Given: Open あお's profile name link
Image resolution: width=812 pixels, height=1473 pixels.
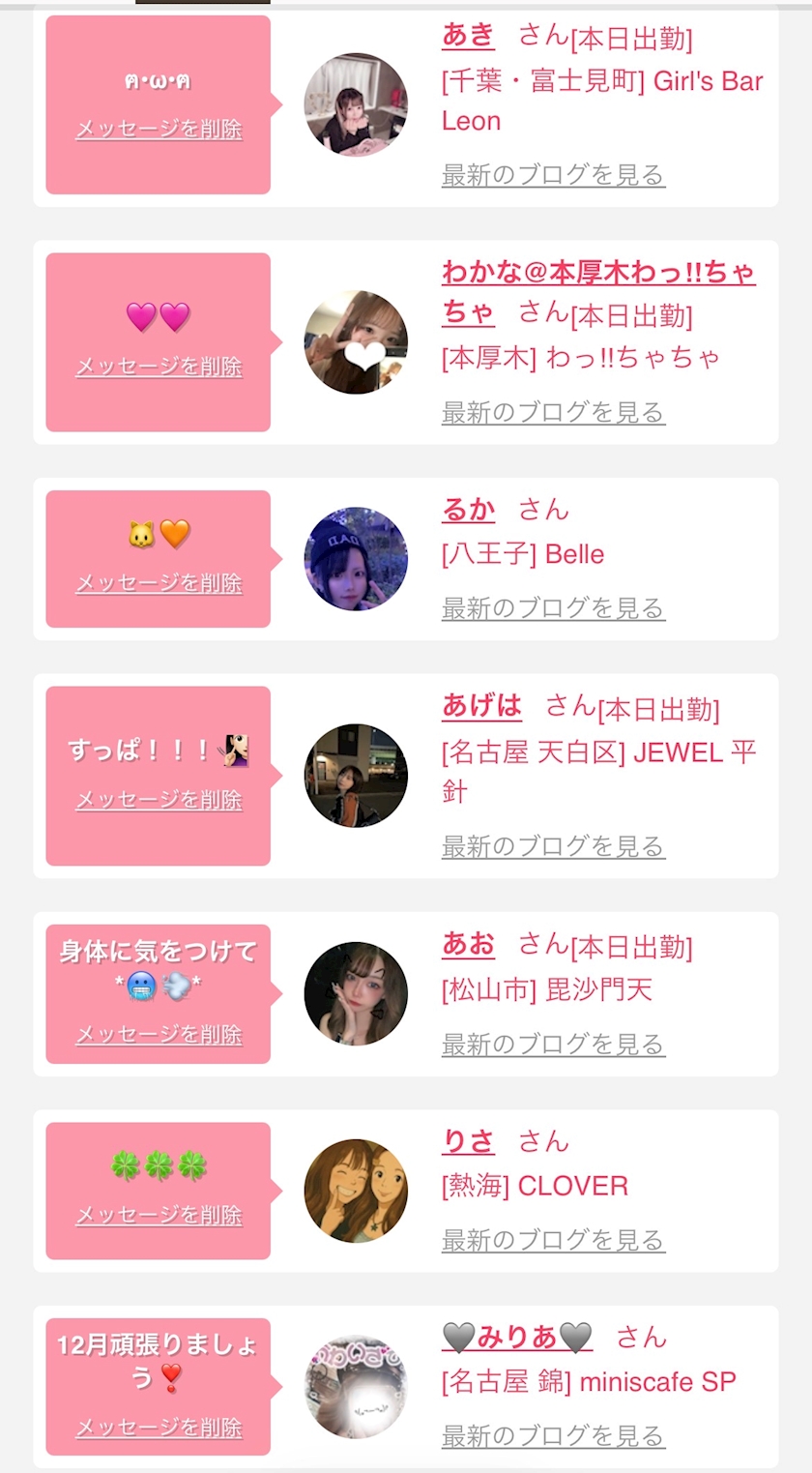Looking at the screenshot, I should [x=468, y=944].
